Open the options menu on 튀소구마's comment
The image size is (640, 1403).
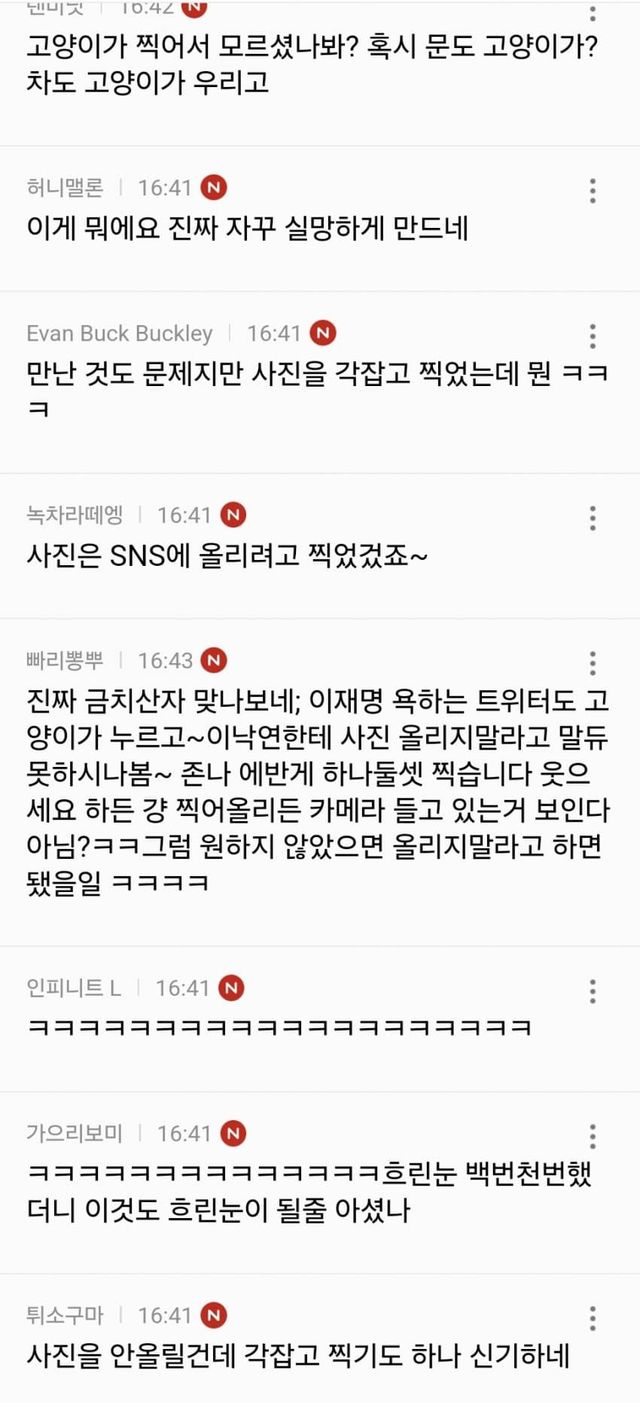(x=593, y=1318)
